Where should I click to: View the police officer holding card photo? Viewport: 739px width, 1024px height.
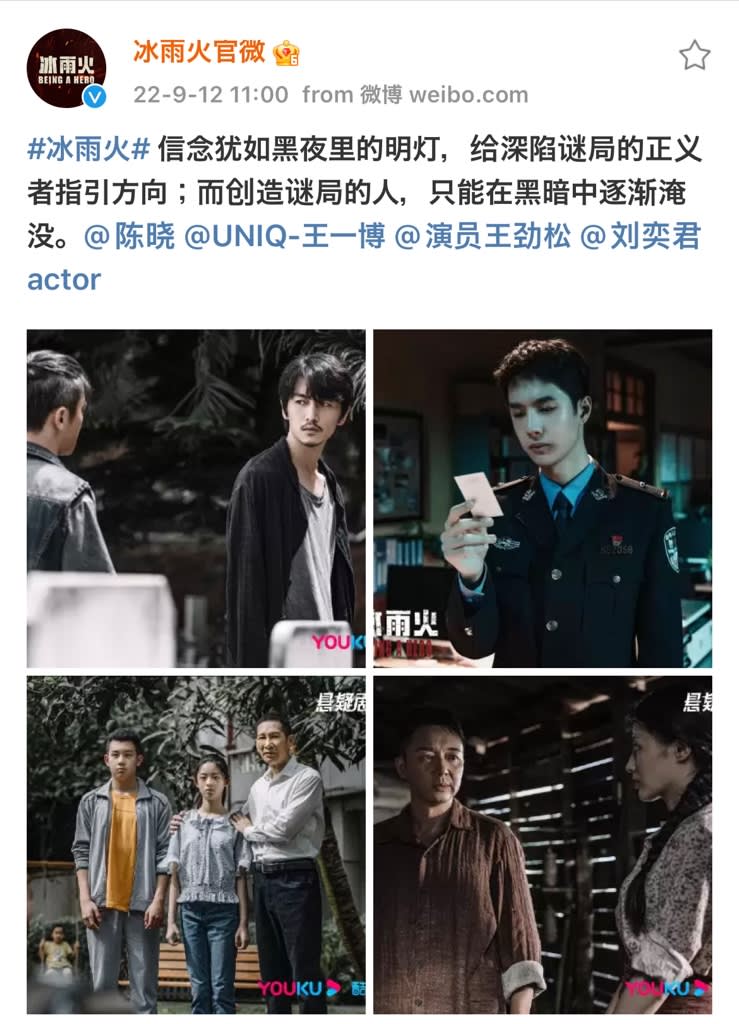[543, 498]
